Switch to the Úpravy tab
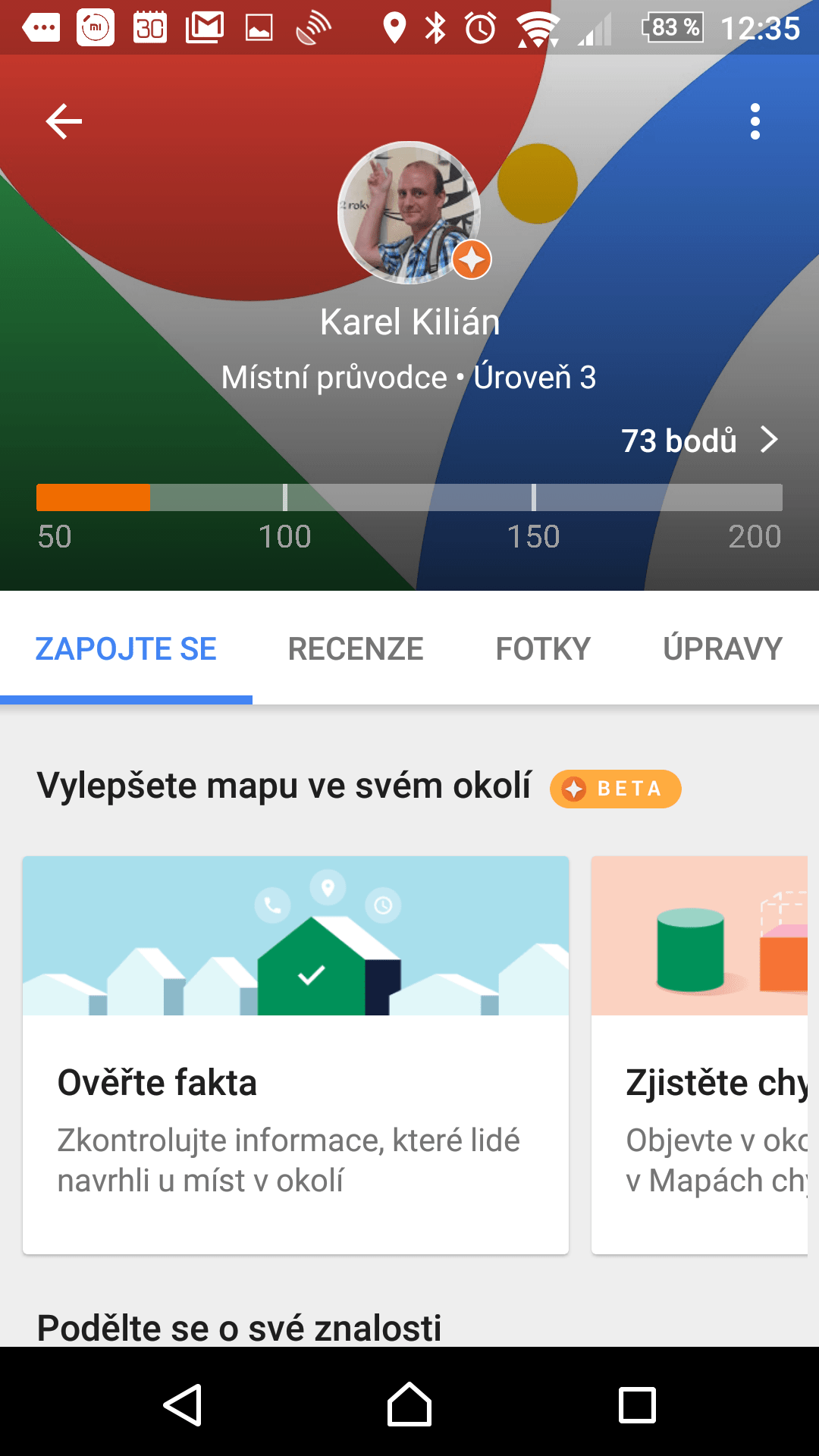 coord(722,649)
